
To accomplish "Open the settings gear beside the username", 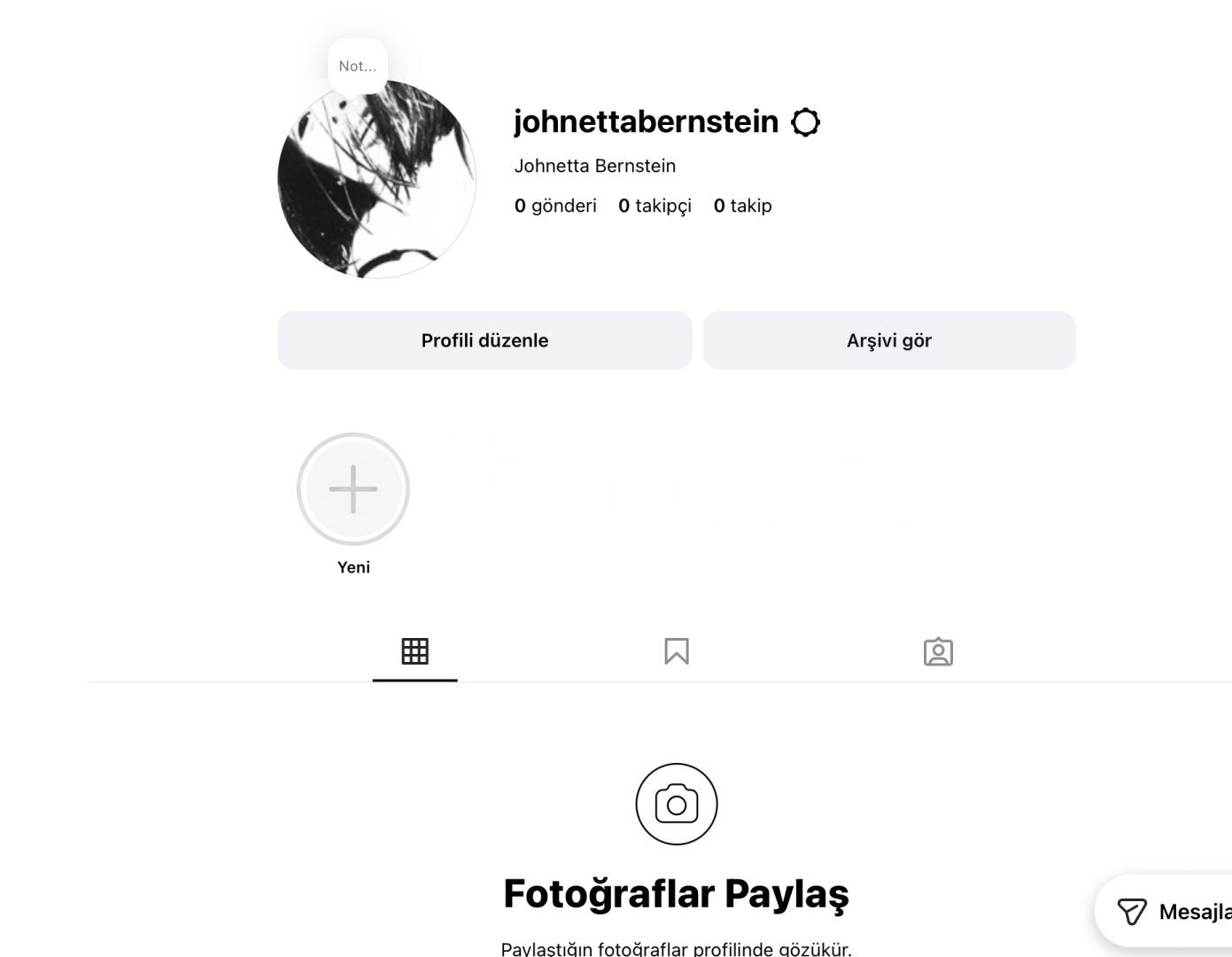I will (x=805, y=122).
